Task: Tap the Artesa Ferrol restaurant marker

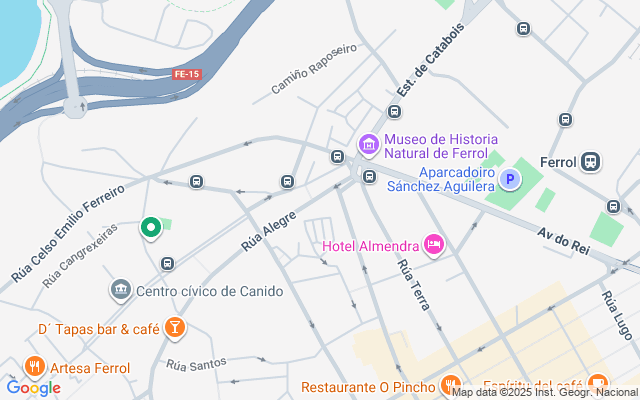Action: [x=35, y=367]
